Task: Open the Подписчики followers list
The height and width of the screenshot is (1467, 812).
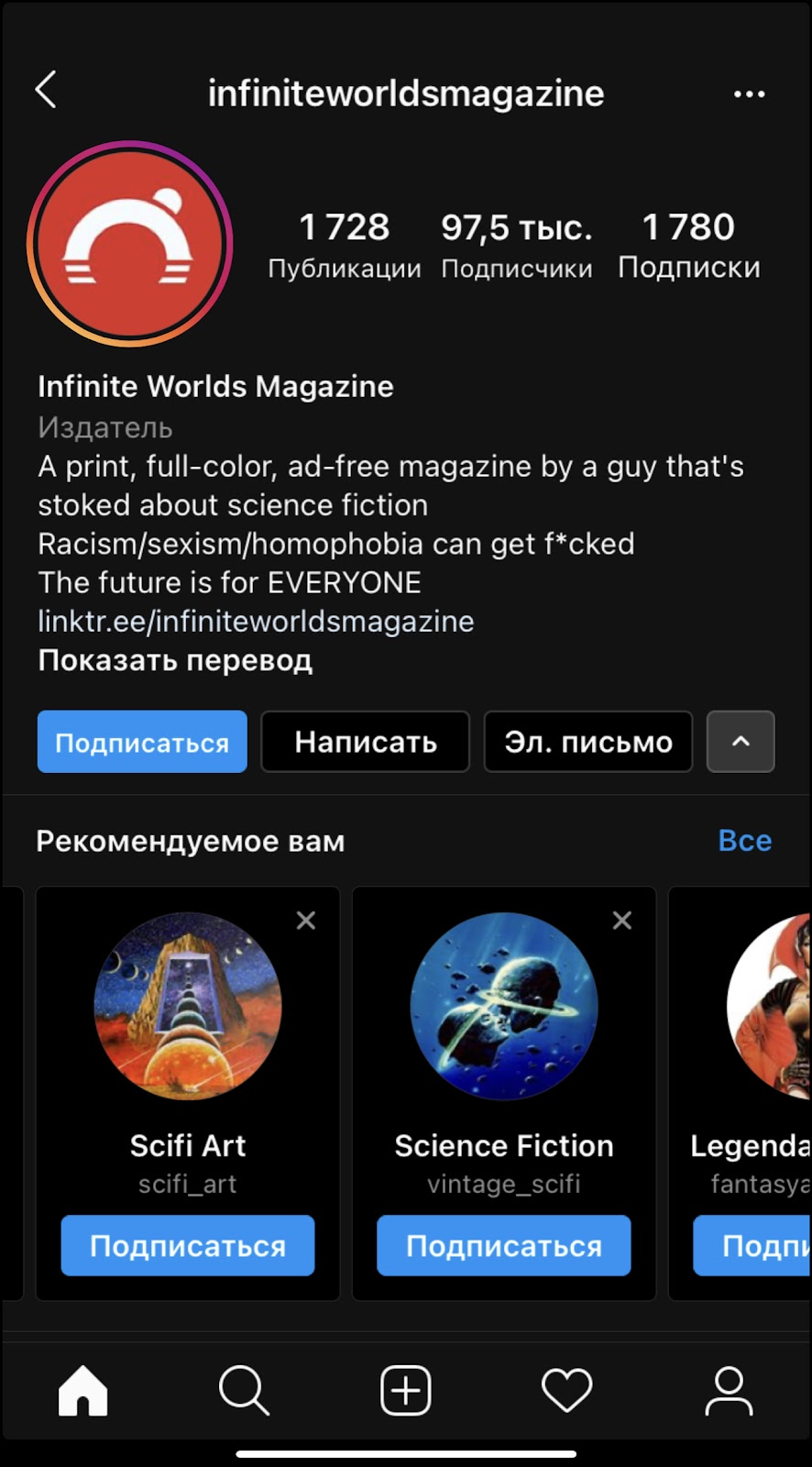Action: pyautogui.click(x=516, y=246)
